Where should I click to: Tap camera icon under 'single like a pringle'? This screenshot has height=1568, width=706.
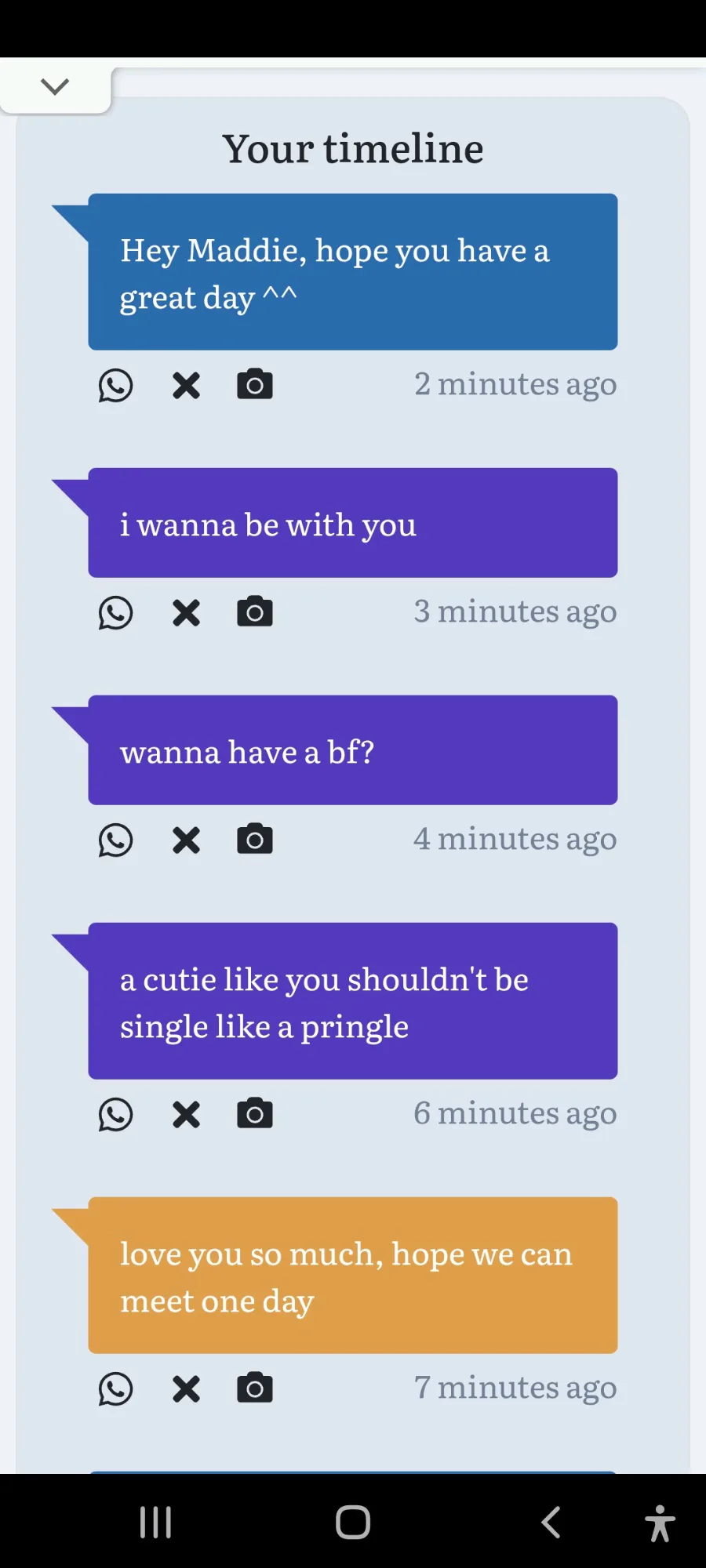[x=255, y=1113]
